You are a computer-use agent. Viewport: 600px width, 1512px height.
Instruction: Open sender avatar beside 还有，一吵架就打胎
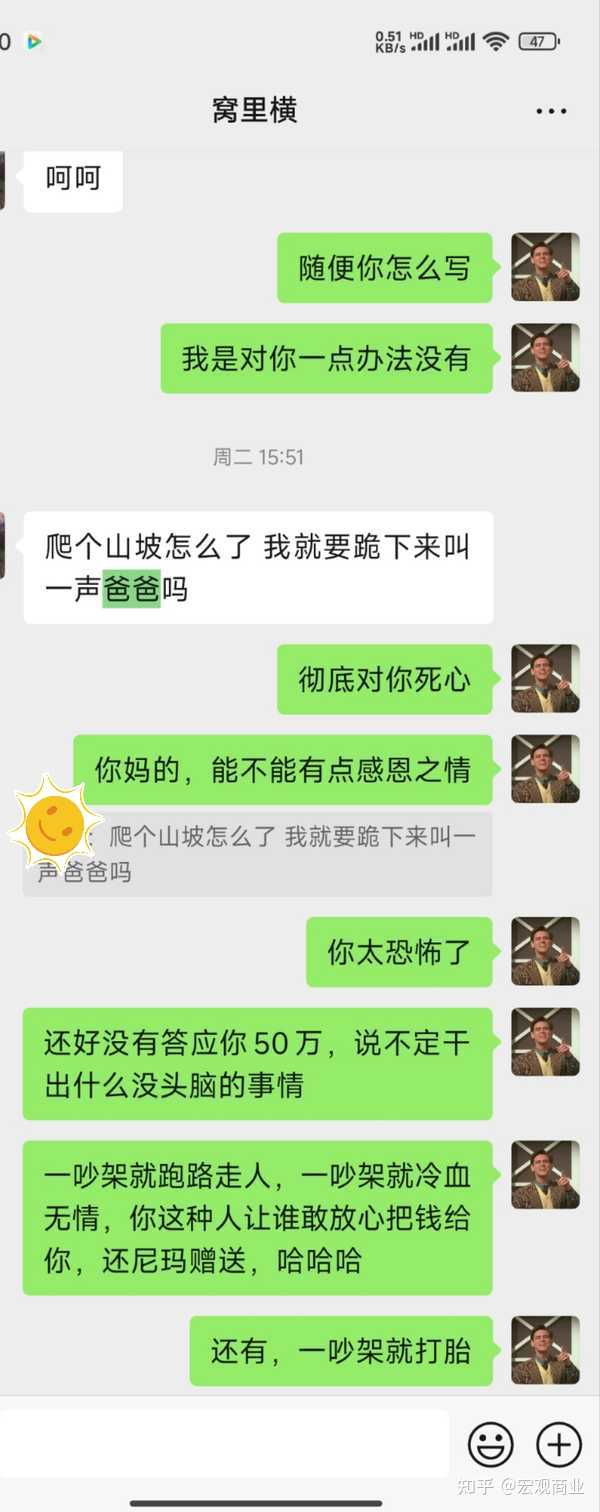coord(545,1350)
